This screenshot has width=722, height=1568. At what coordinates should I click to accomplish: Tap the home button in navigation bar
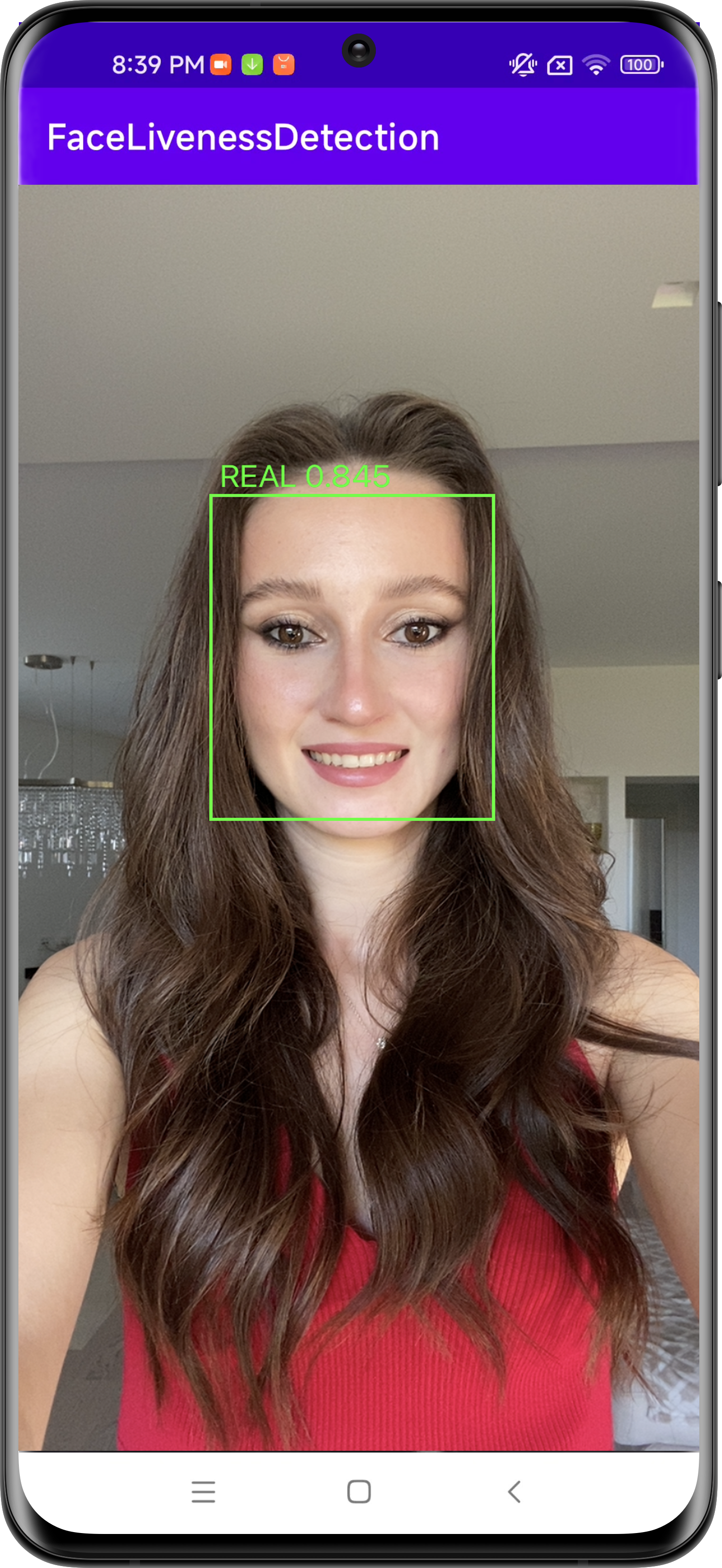point(358,1491)
